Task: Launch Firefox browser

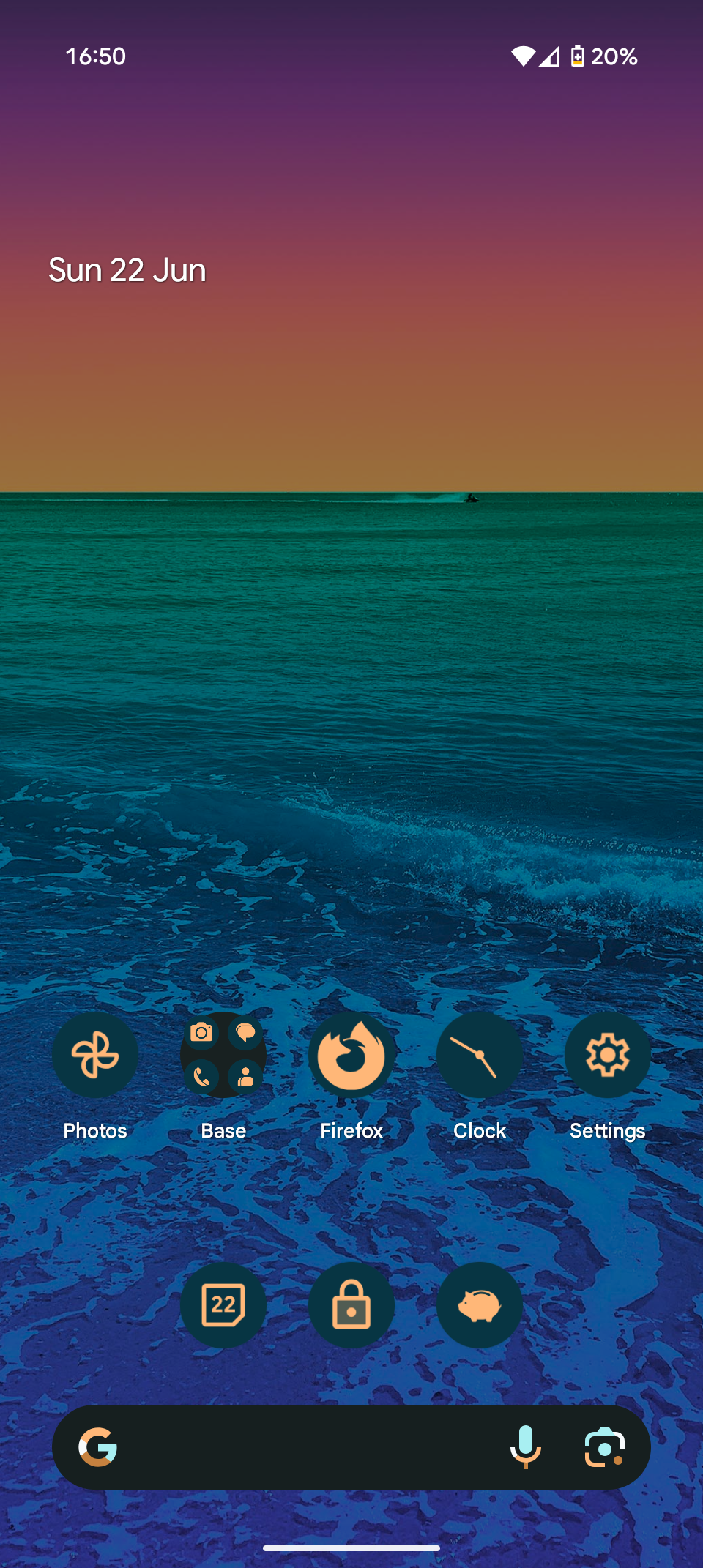Action: 351,1055
